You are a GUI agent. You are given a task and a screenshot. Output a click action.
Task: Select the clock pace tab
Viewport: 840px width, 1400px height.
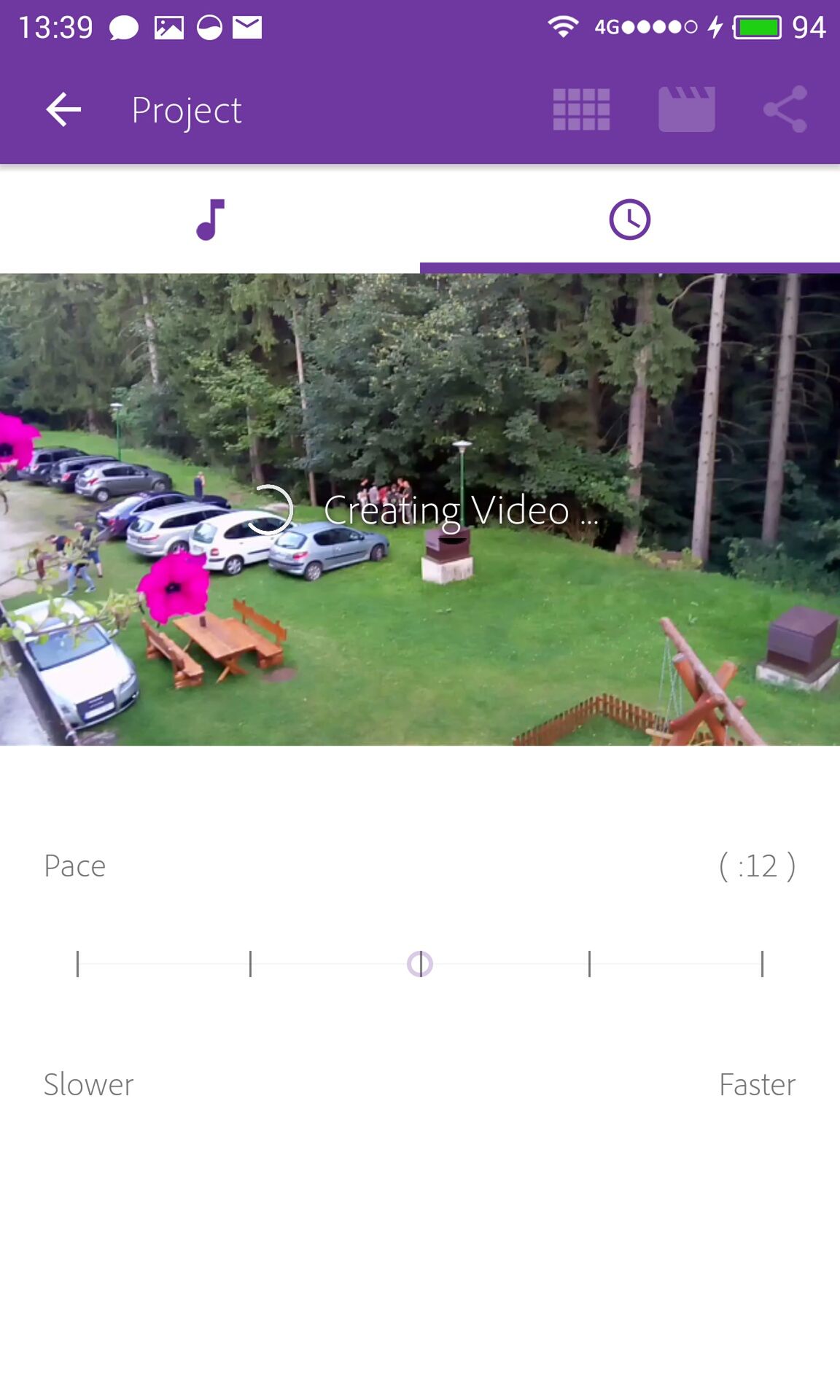630,219
